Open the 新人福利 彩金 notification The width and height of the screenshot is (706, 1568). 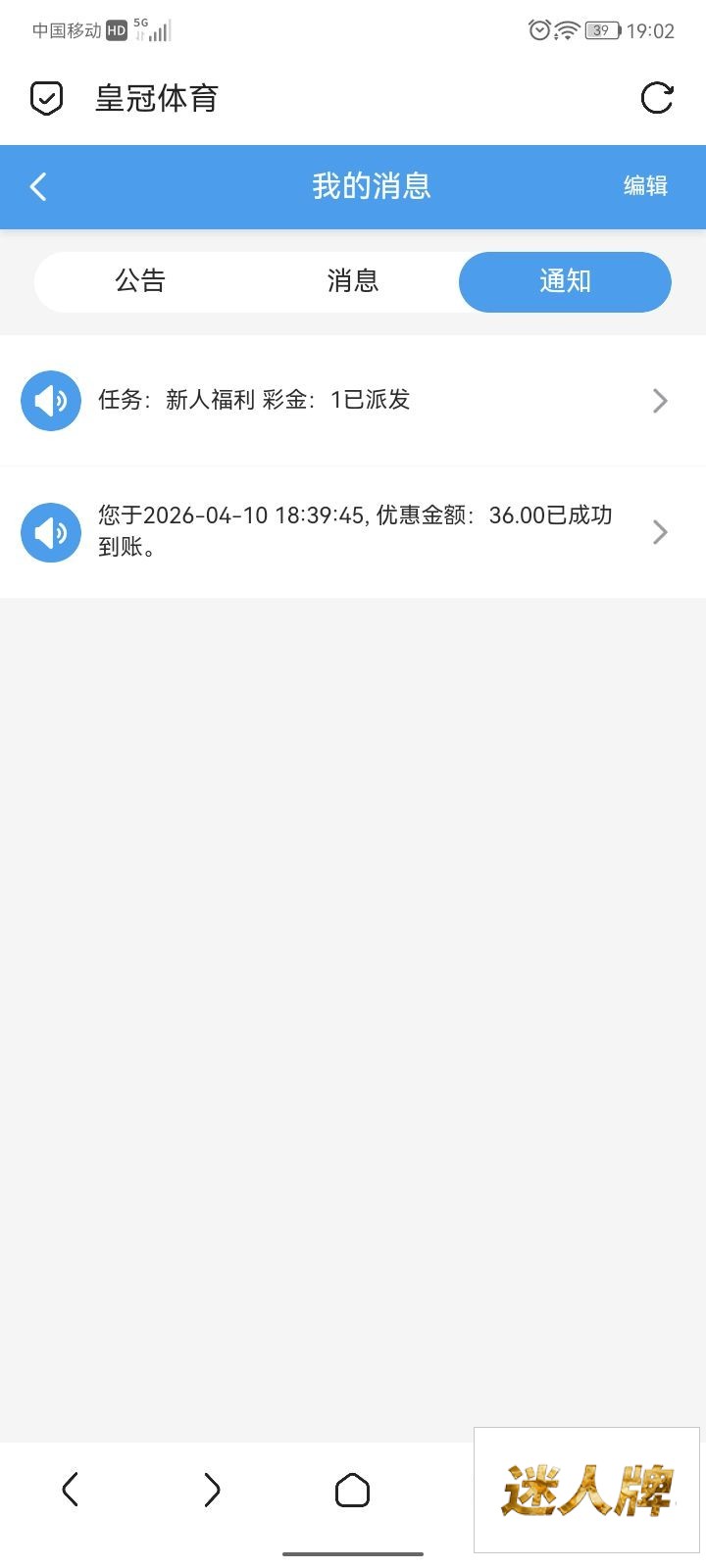coord(353,400)
